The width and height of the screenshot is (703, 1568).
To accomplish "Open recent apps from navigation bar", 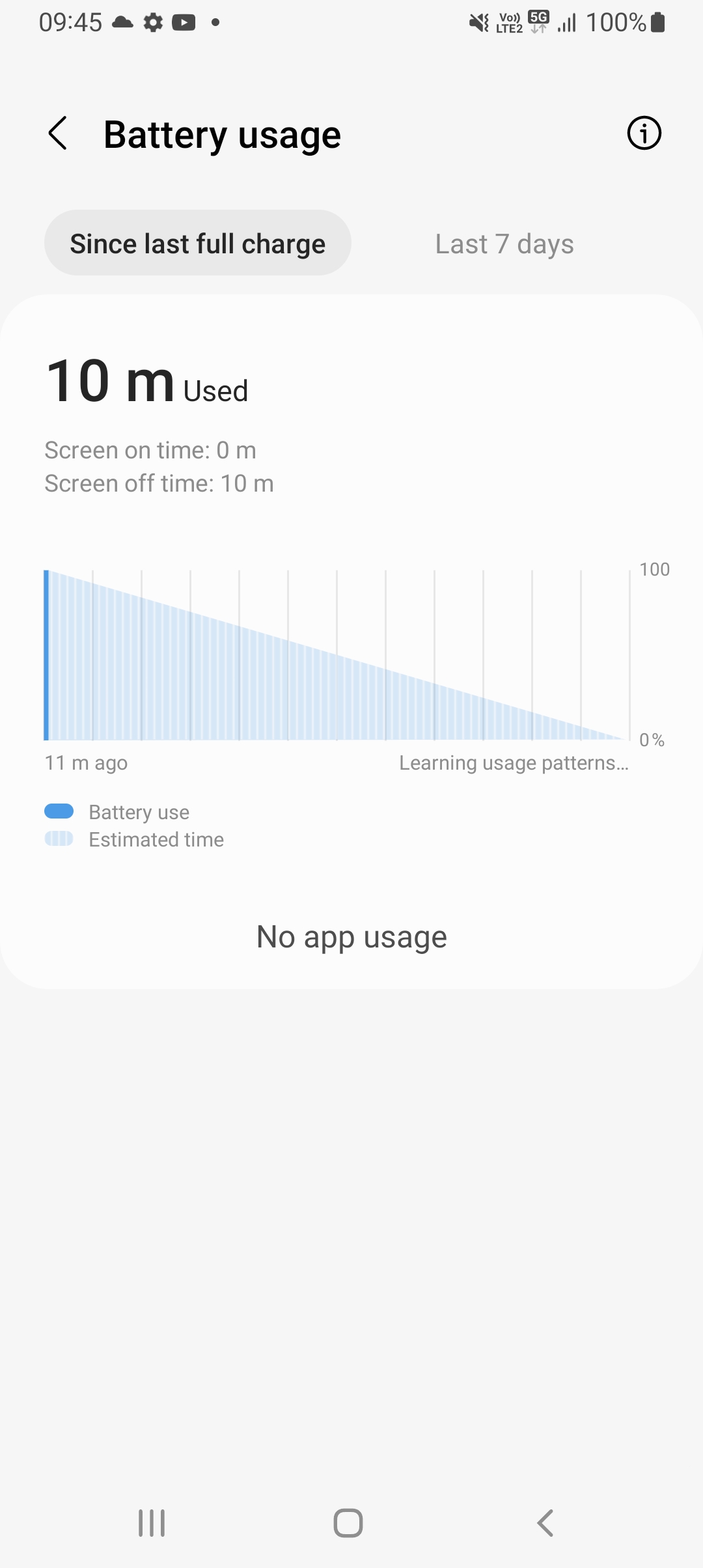I will coord(152,1523).
